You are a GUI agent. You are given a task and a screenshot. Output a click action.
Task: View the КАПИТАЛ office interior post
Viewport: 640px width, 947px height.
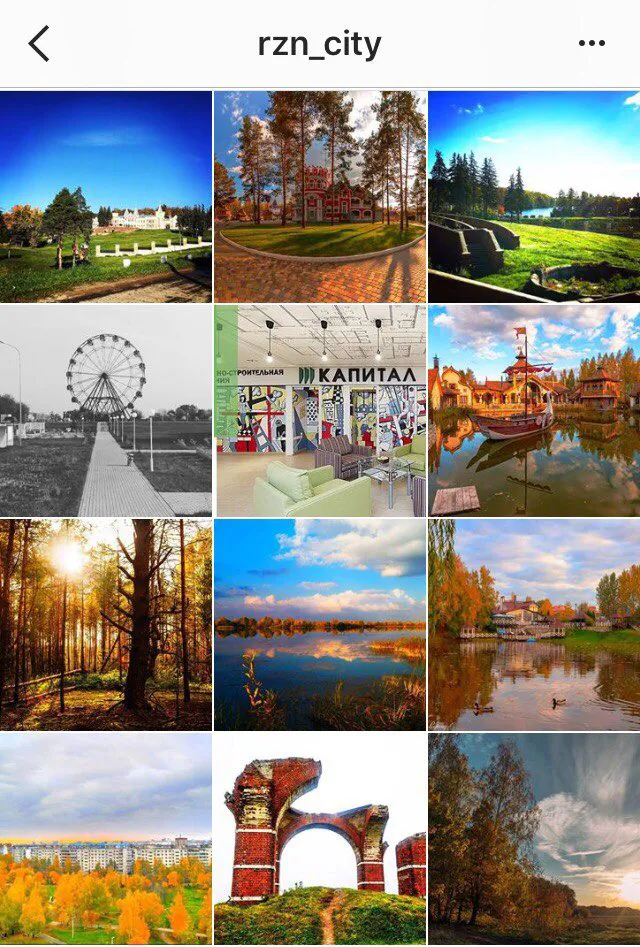point(320,410)
